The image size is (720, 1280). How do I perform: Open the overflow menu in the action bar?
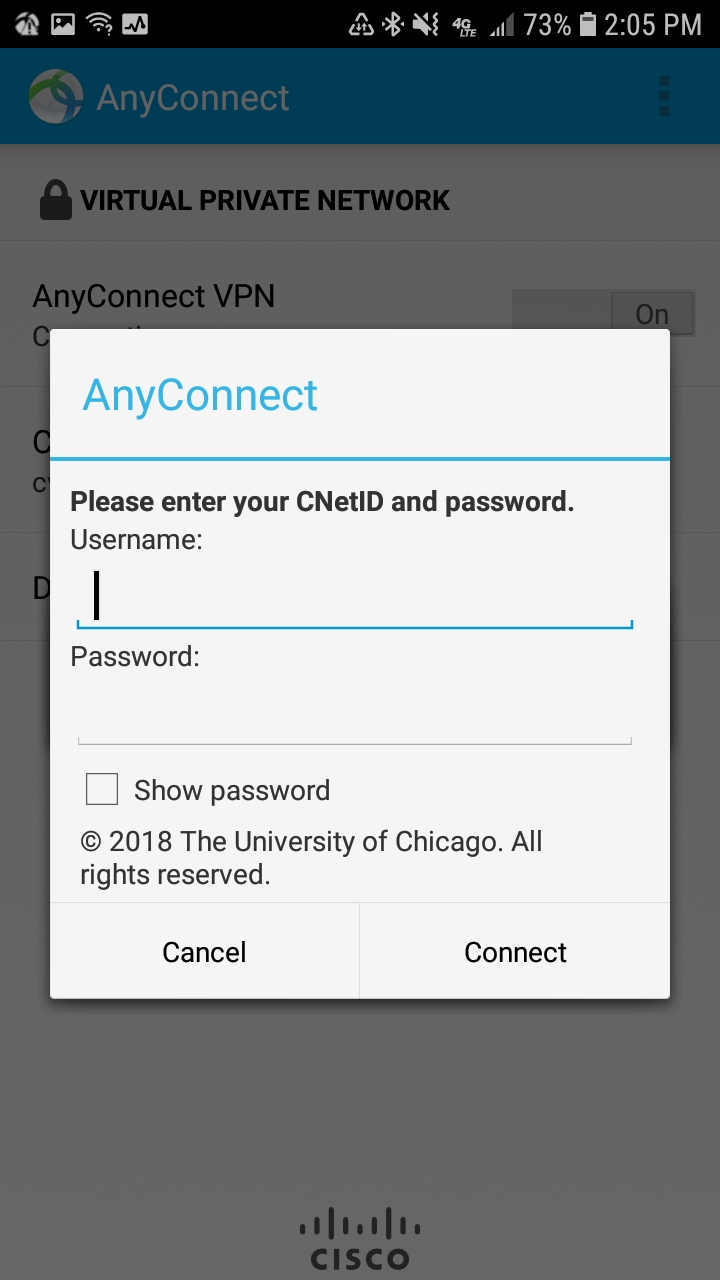664,95
